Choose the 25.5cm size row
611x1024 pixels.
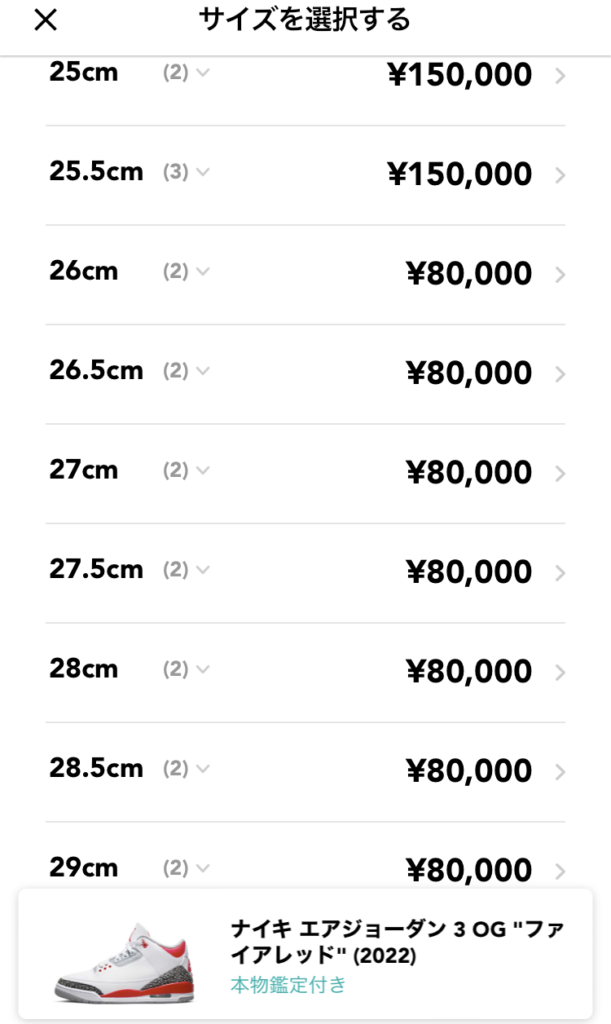(x=306, y=175)
